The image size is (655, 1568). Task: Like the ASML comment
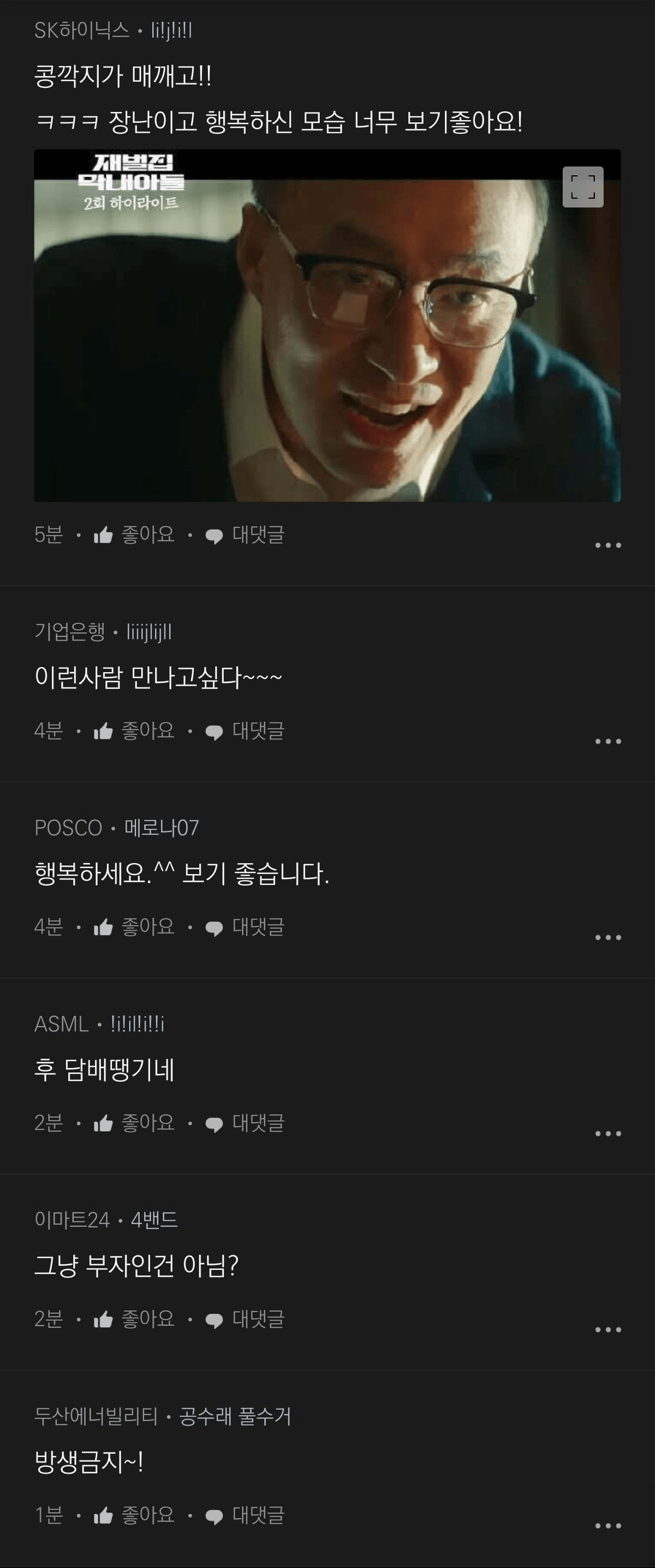(x=134, y=1123)
